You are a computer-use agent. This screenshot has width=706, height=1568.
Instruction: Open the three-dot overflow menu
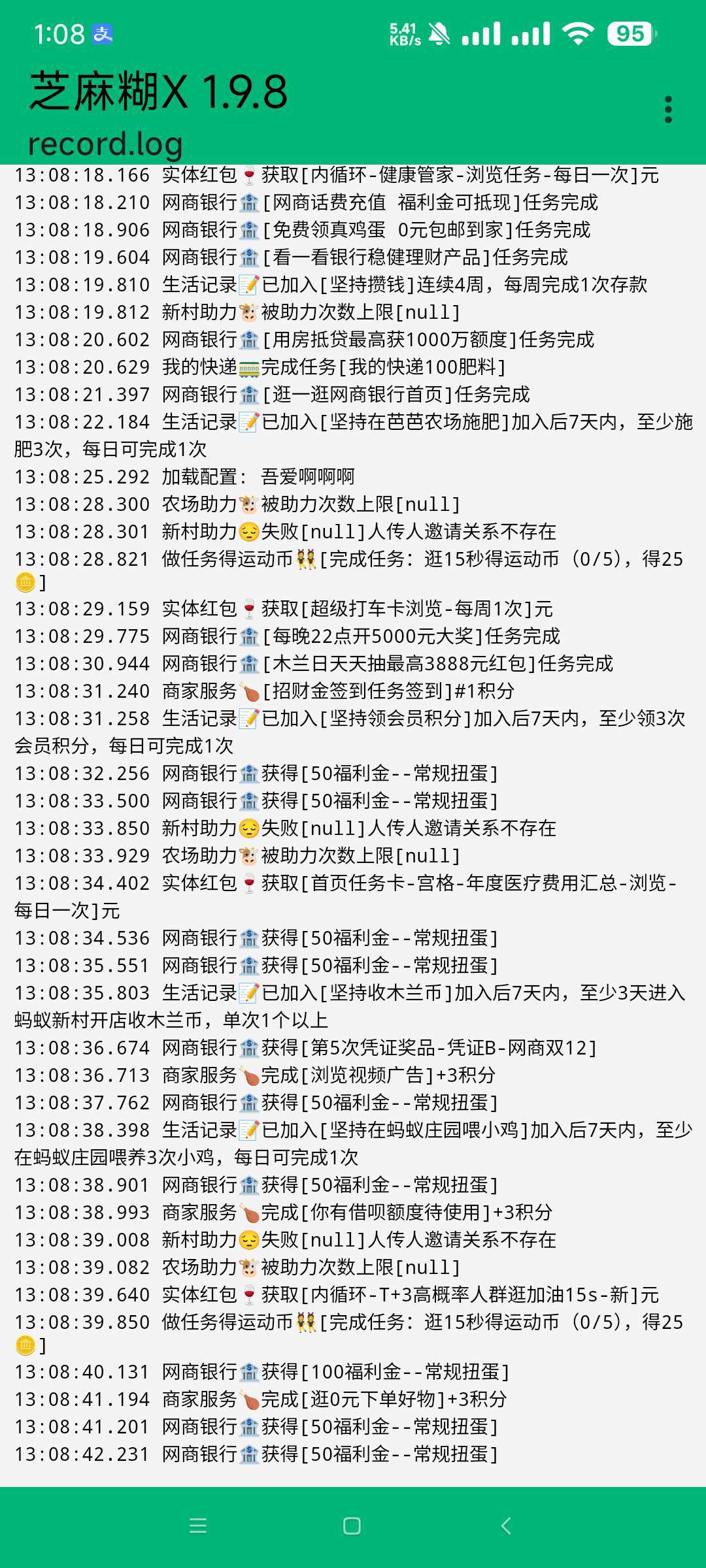coord(667,108)
